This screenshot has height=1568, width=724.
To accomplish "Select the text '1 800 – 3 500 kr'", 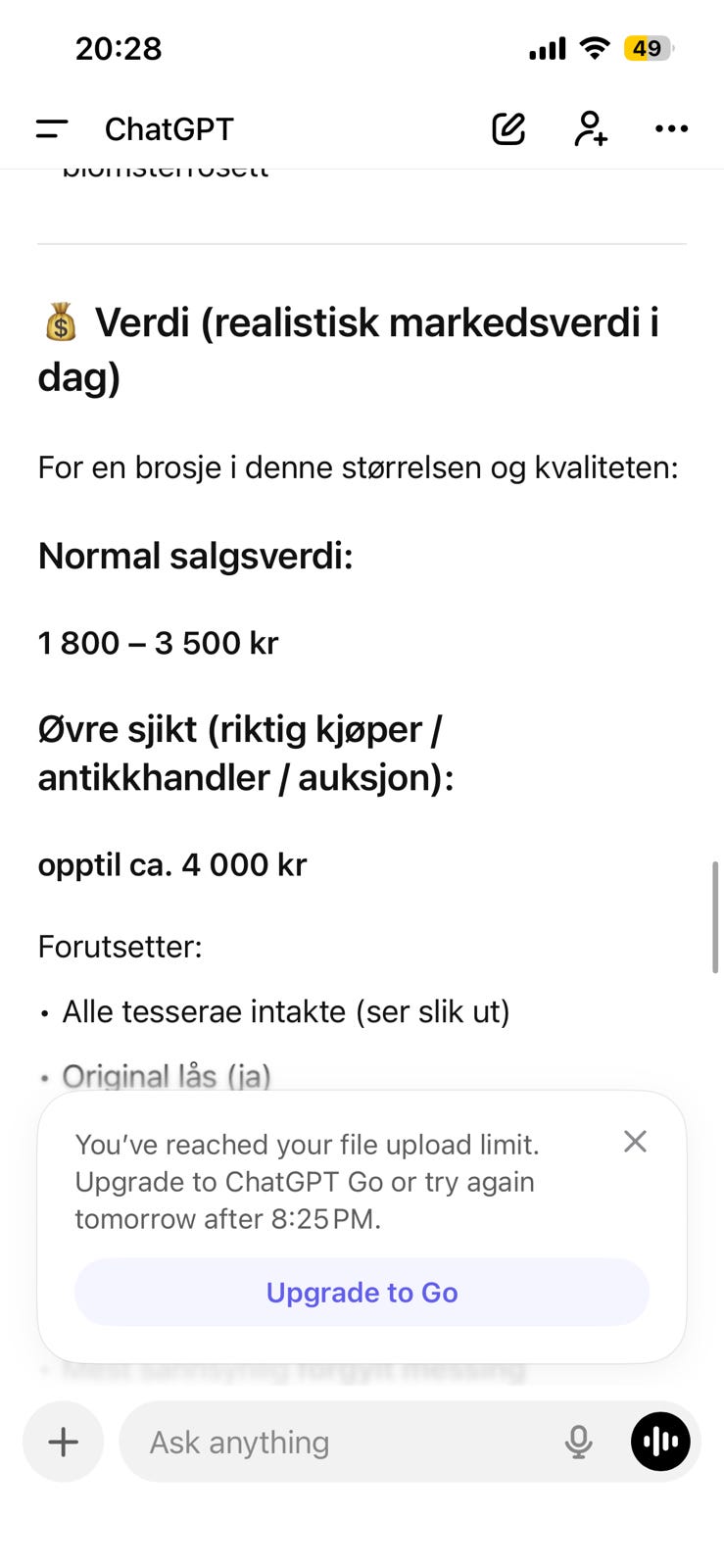I will click(158, 643).
